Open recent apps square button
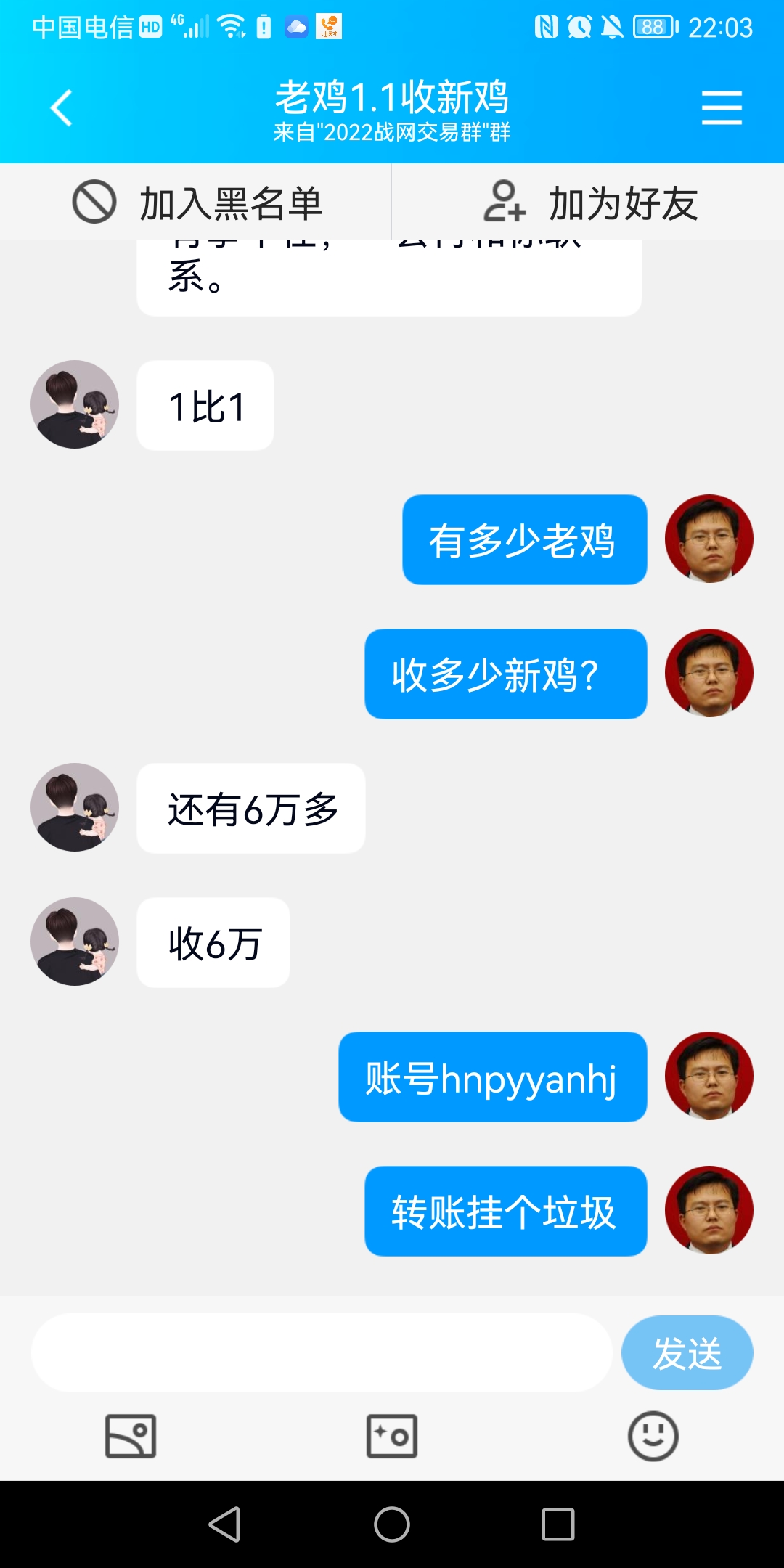This screenshot has width=784, height=1568. [x=558, y=1524]
